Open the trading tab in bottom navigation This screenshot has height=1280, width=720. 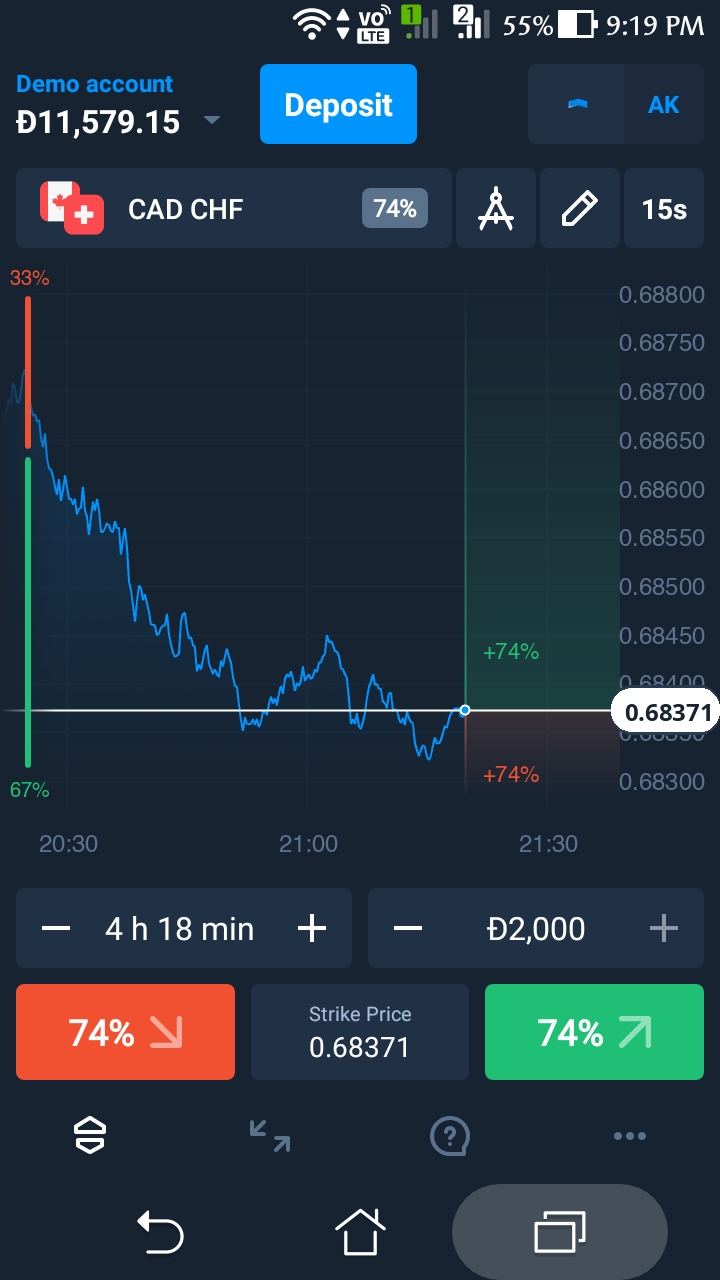click(90, 1135)
